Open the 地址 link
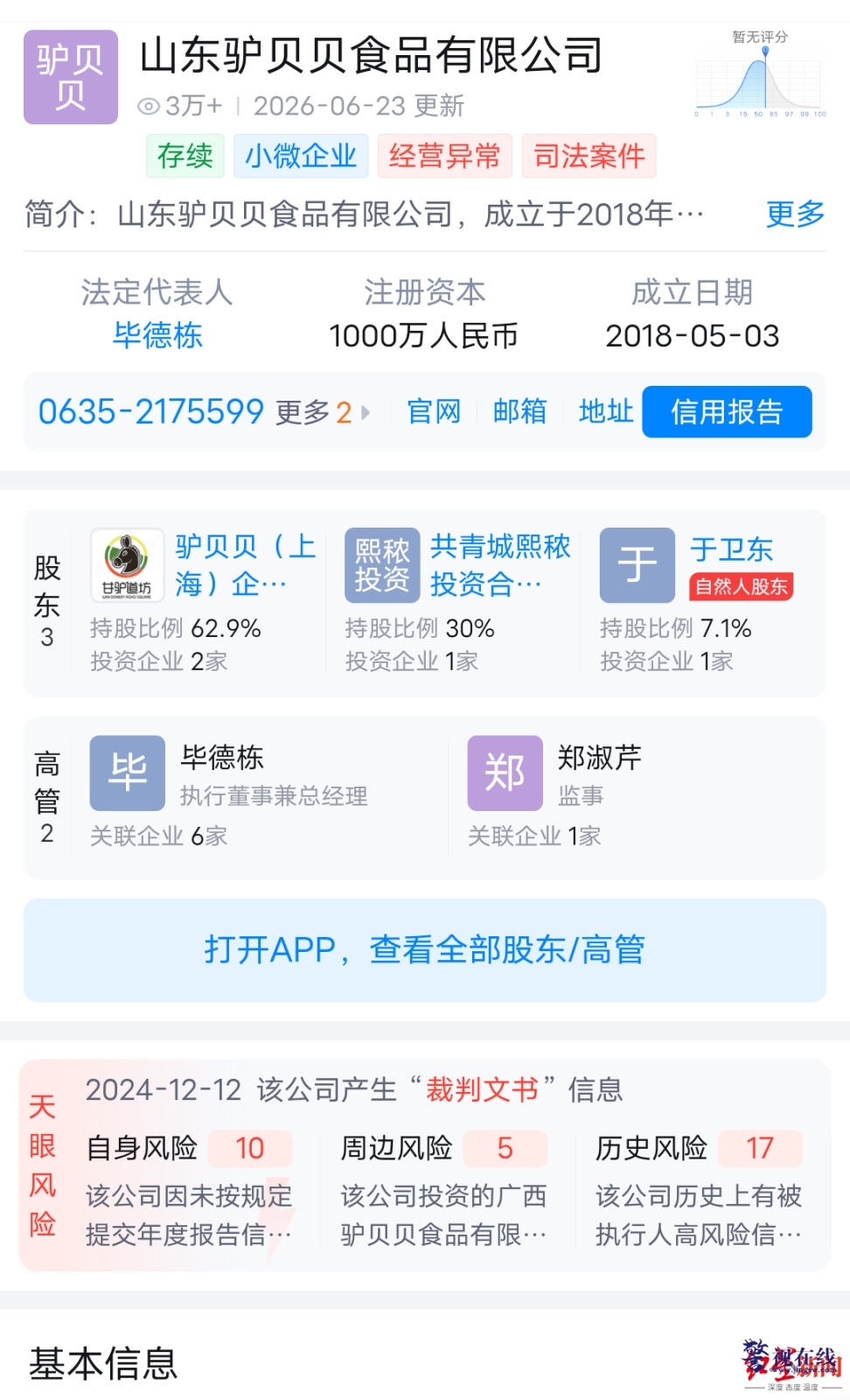Image resolution: width=850 pixels, height=1400 pixels. 606,411
